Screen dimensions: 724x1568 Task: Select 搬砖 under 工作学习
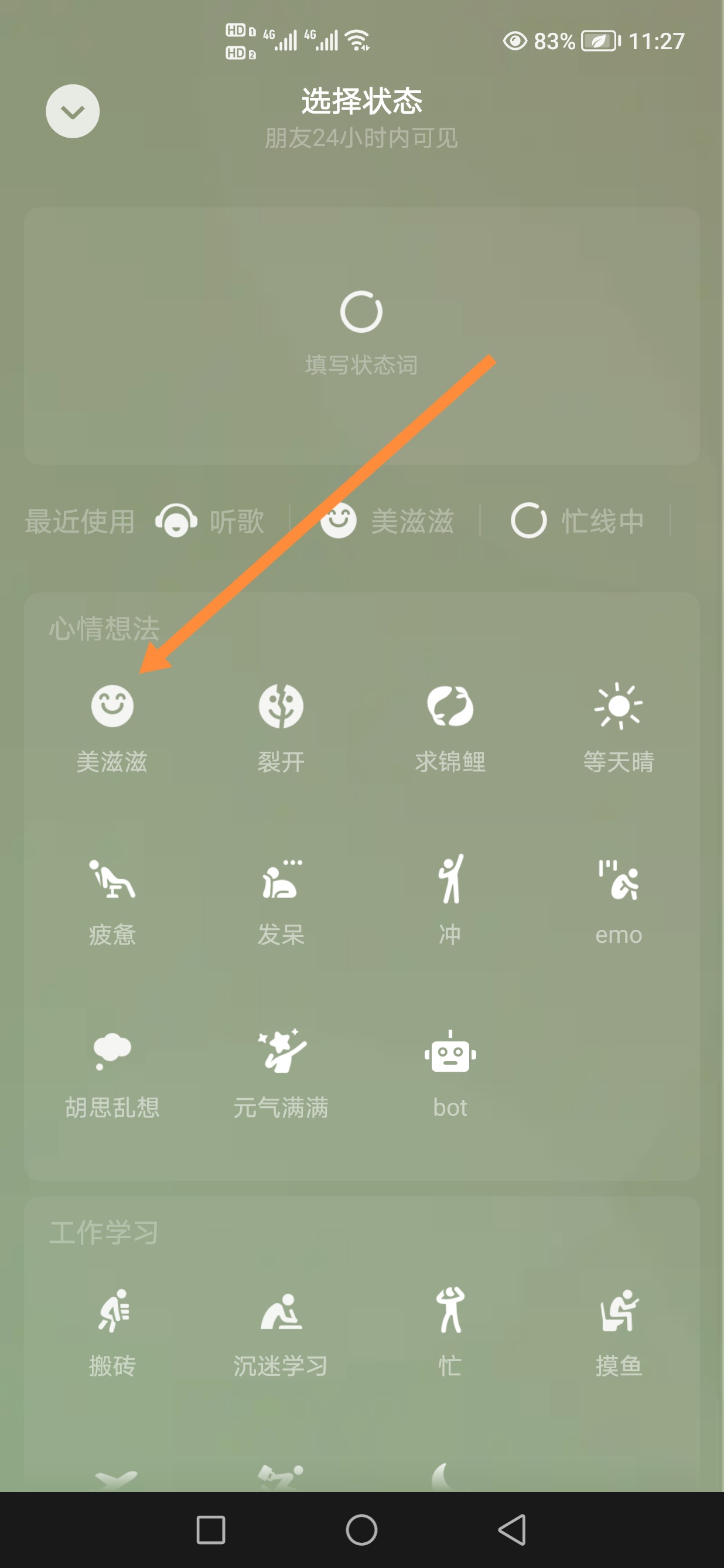point(112,1333)
